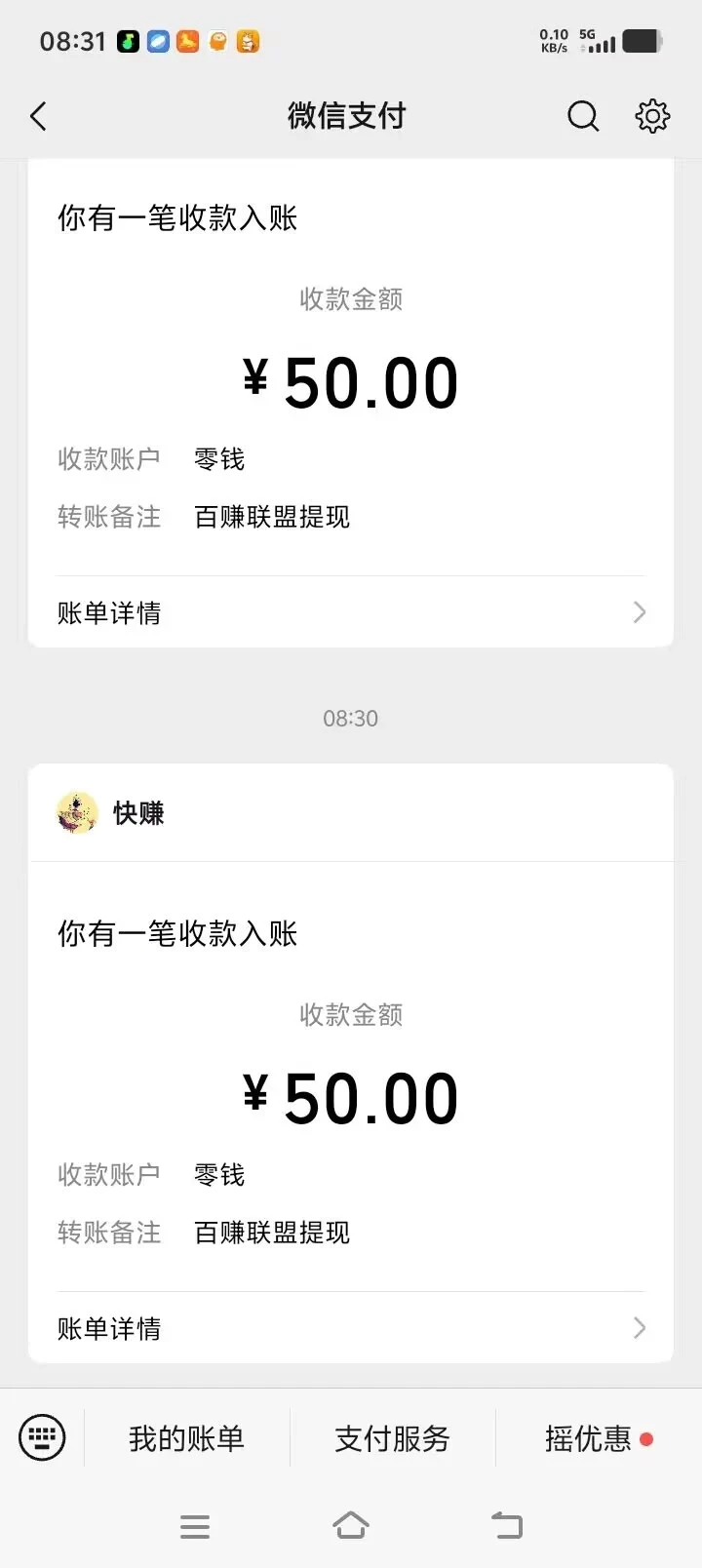
Task: Open the search magnifier icon
Action: (583, 117)
